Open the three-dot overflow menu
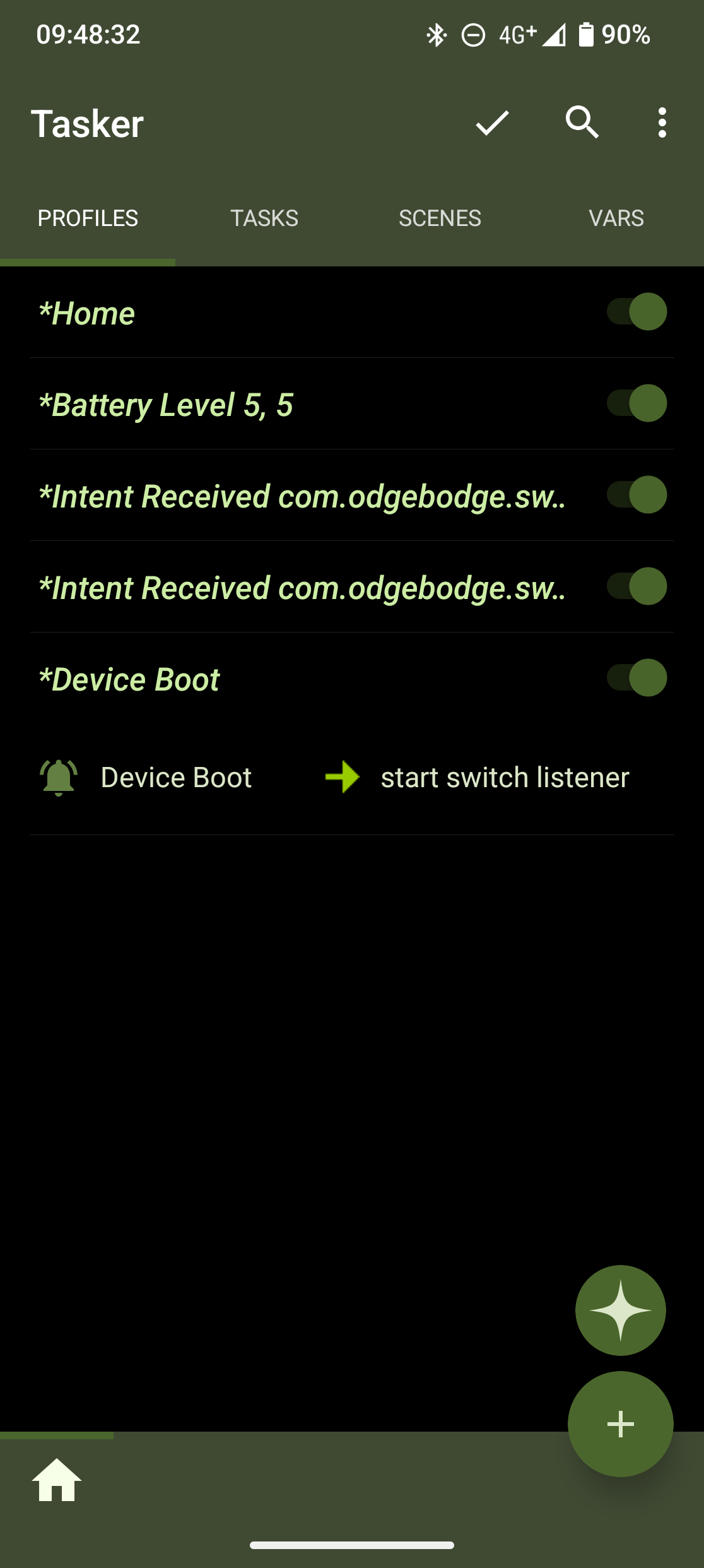The height and width of the screenshot is (1568, 704). point(662,122)
